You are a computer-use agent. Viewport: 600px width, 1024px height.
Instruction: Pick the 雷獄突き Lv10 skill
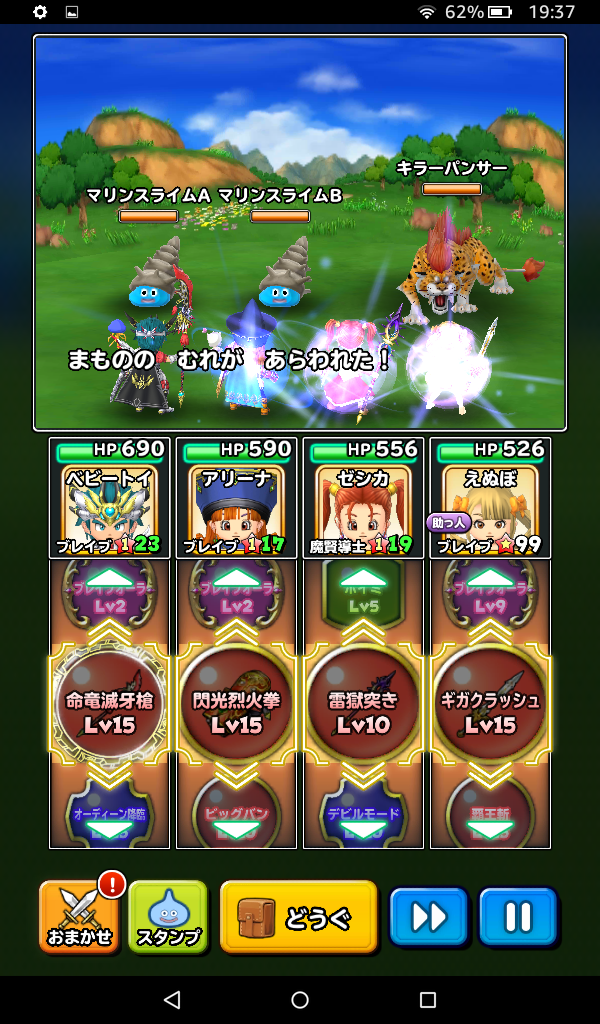click(x=363, y=711)
